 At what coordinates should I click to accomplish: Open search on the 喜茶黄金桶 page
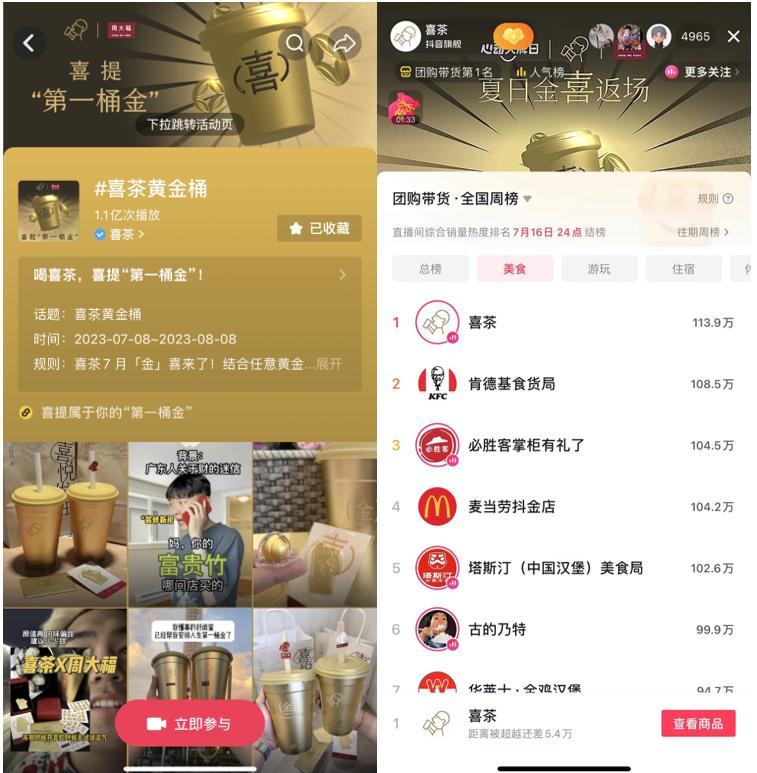coord(295,43)
